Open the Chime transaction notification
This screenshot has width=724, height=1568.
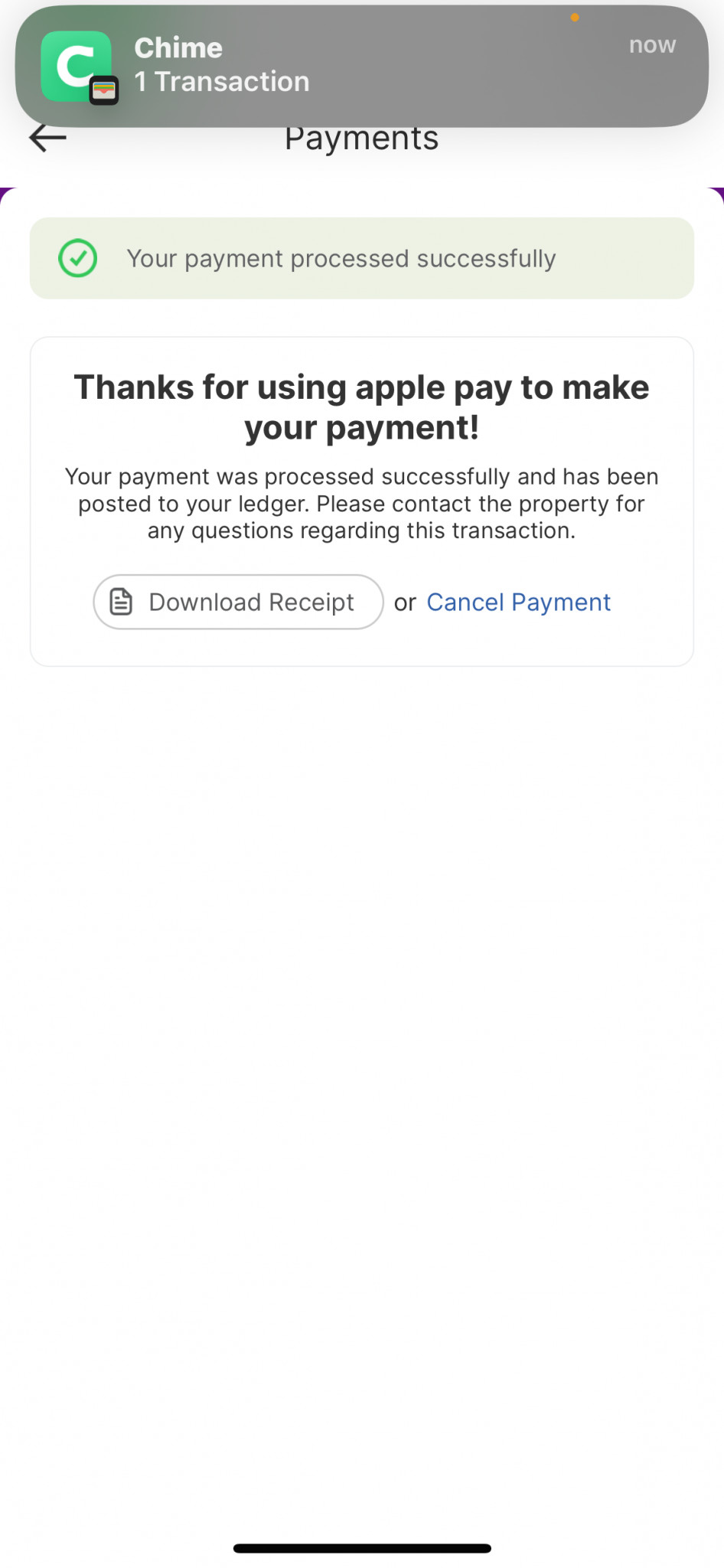tap(362, 66)
